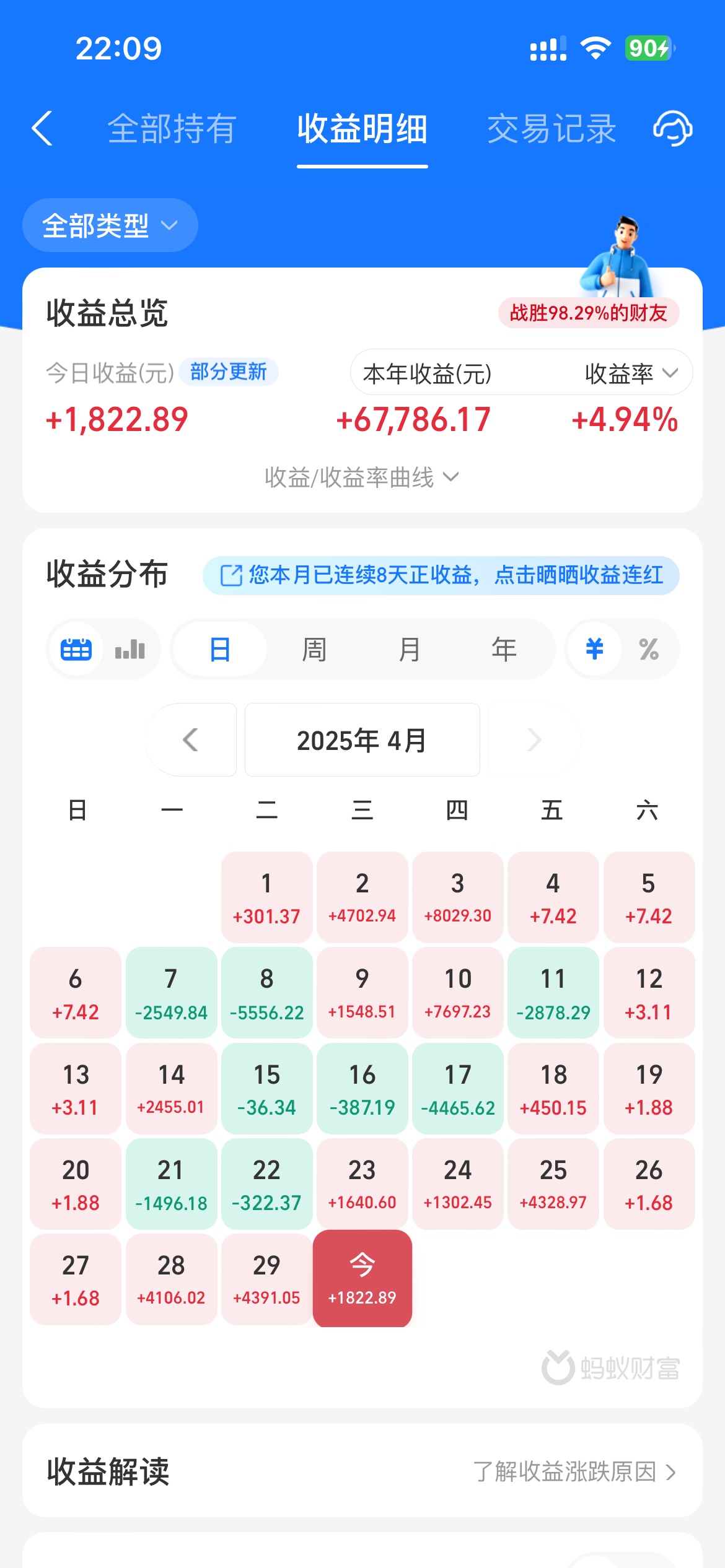Open the 收益率 dropdown selector

pos(631,373)
